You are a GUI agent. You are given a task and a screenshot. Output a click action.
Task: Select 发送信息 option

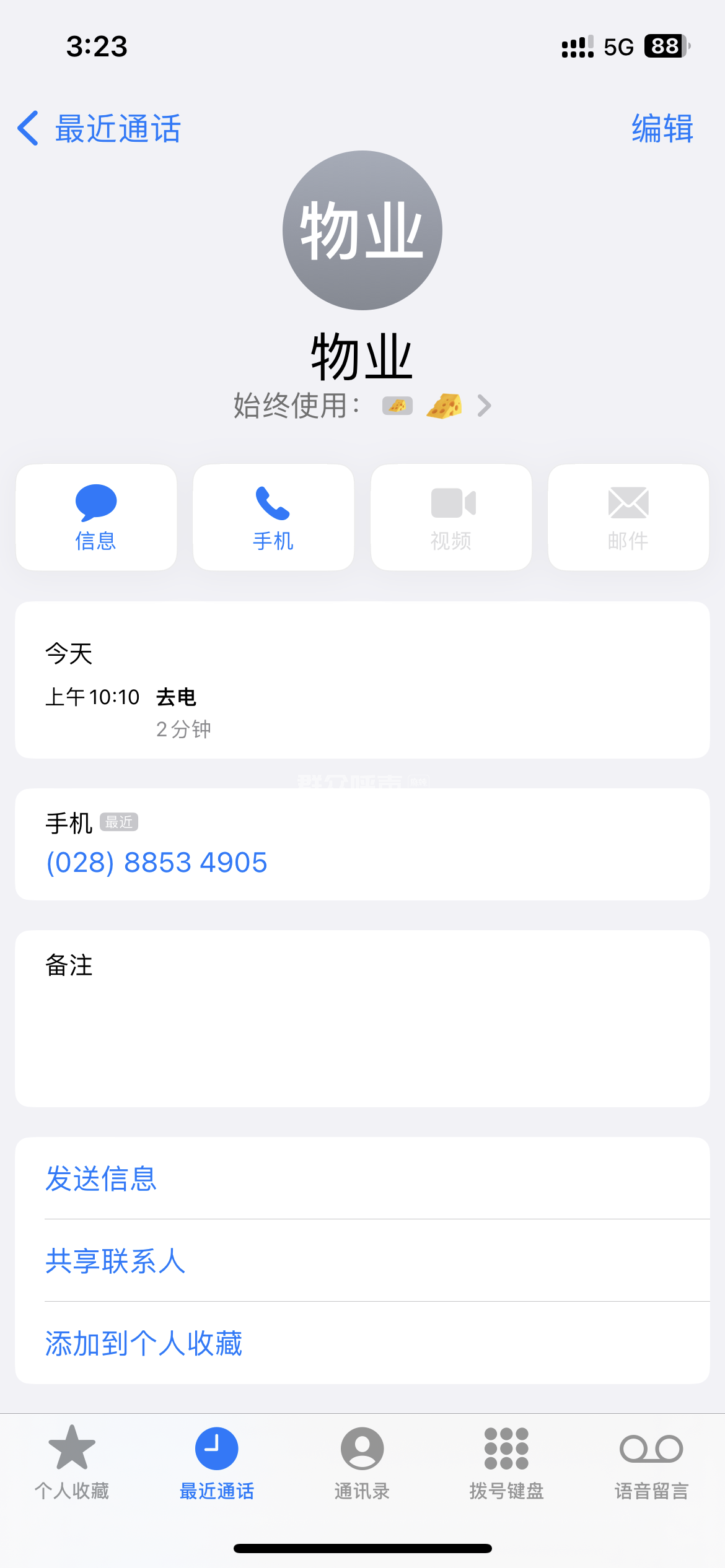coord(101,1178)
